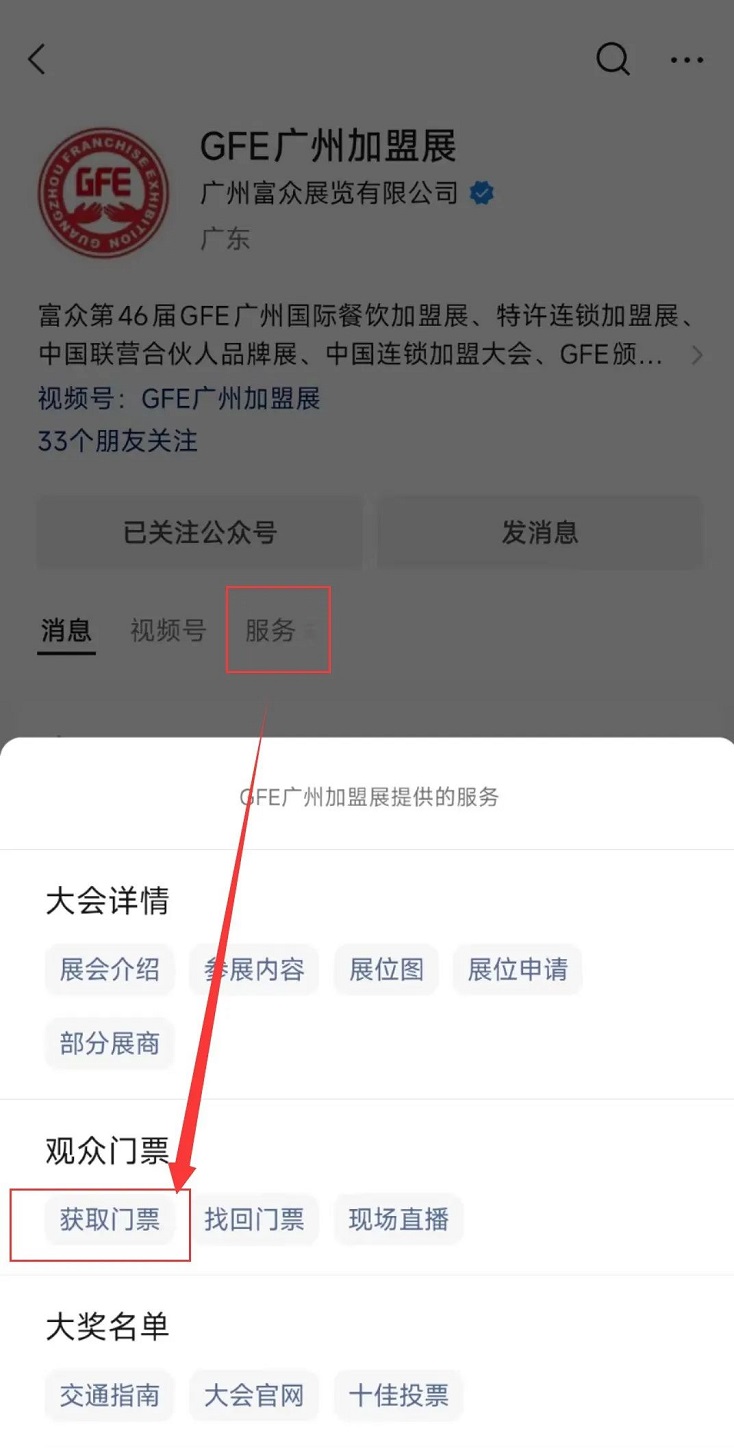Viewport: 734px width, 1448px height.
Task: Open 交通指南
Action: click(x=110, y=1395)
